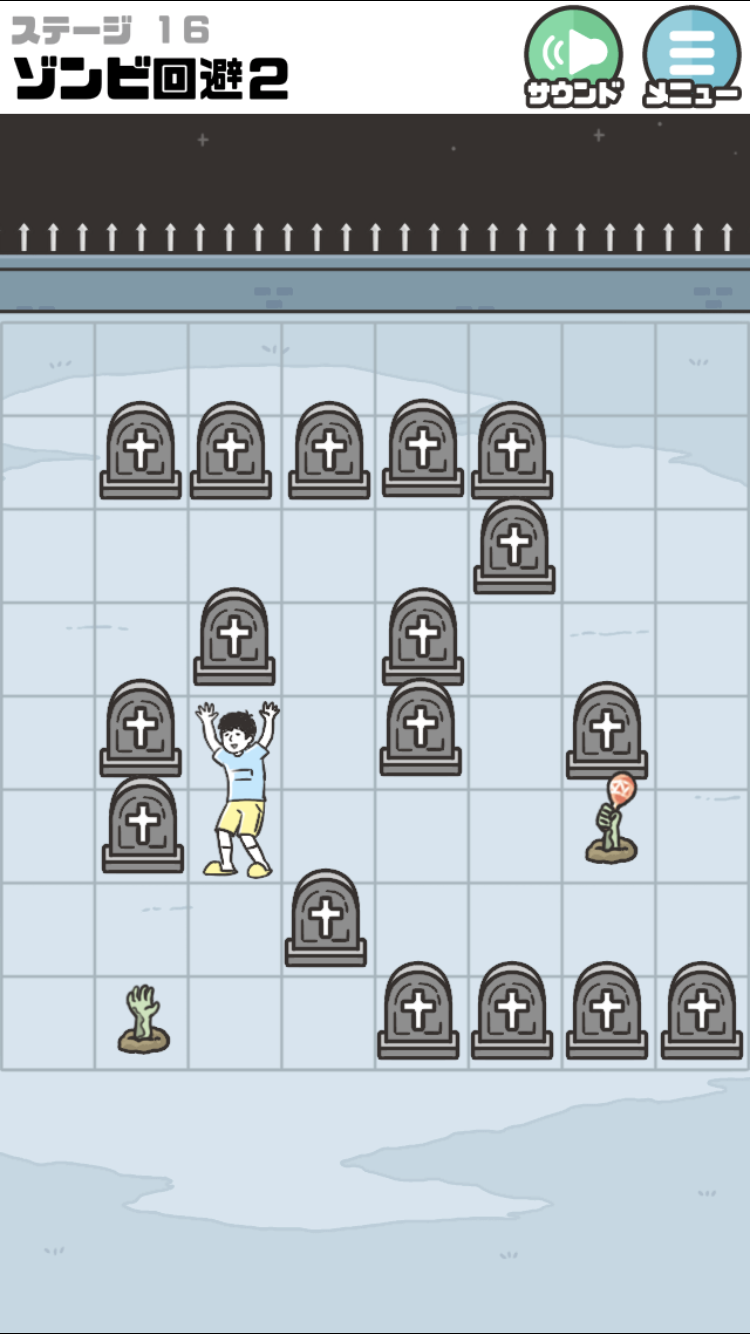Image resolution: width=750 pixels, height=1334 pixels.
Task: Toggle the サウンド sound button
Action: click(574, 57)
